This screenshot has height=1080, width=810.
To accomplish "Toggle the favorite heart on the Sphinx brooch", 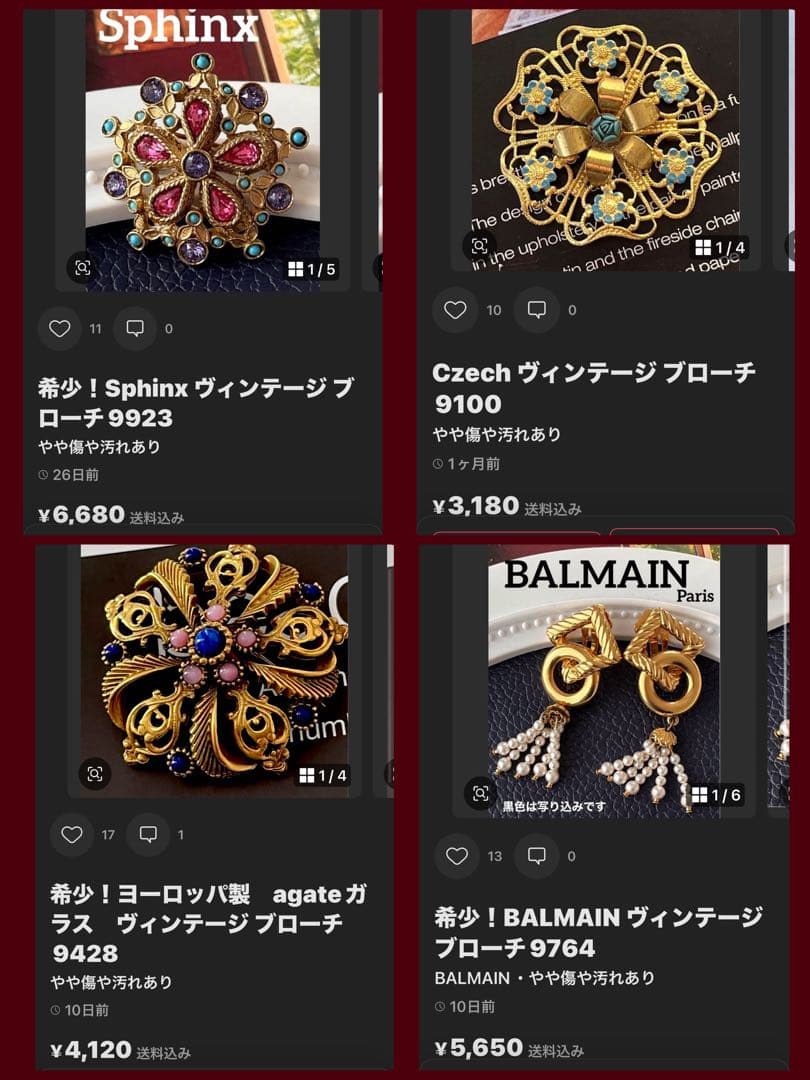I will [60, 329].
